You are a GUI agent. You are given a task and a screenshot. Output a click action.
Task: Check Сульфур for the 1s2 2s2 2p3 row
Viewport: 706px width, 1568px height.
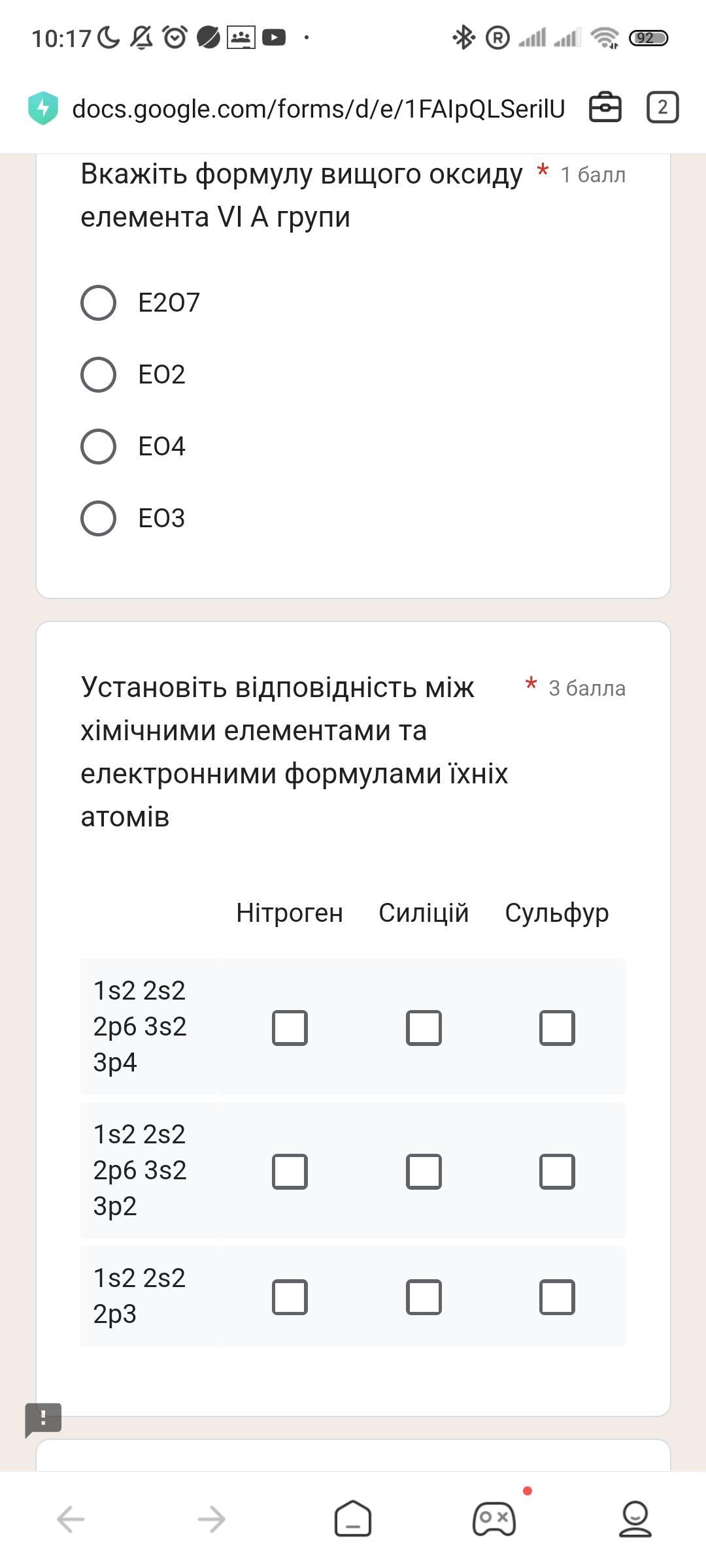(x=557, y=1297)
